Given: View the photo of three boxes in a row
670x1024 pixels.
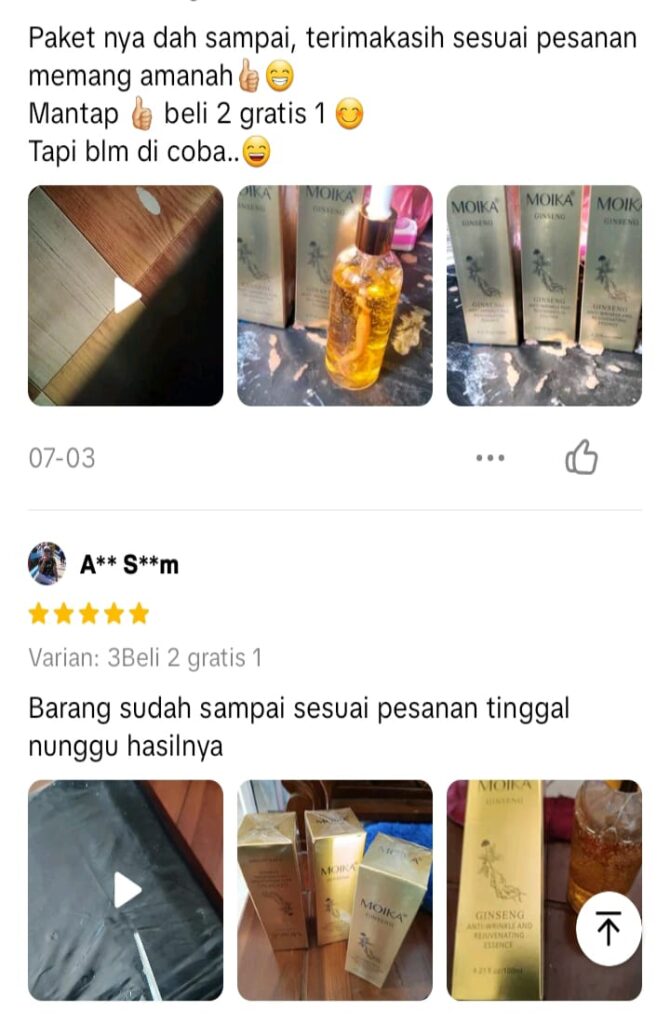Looking at the screenshot, I should (544, 296).
